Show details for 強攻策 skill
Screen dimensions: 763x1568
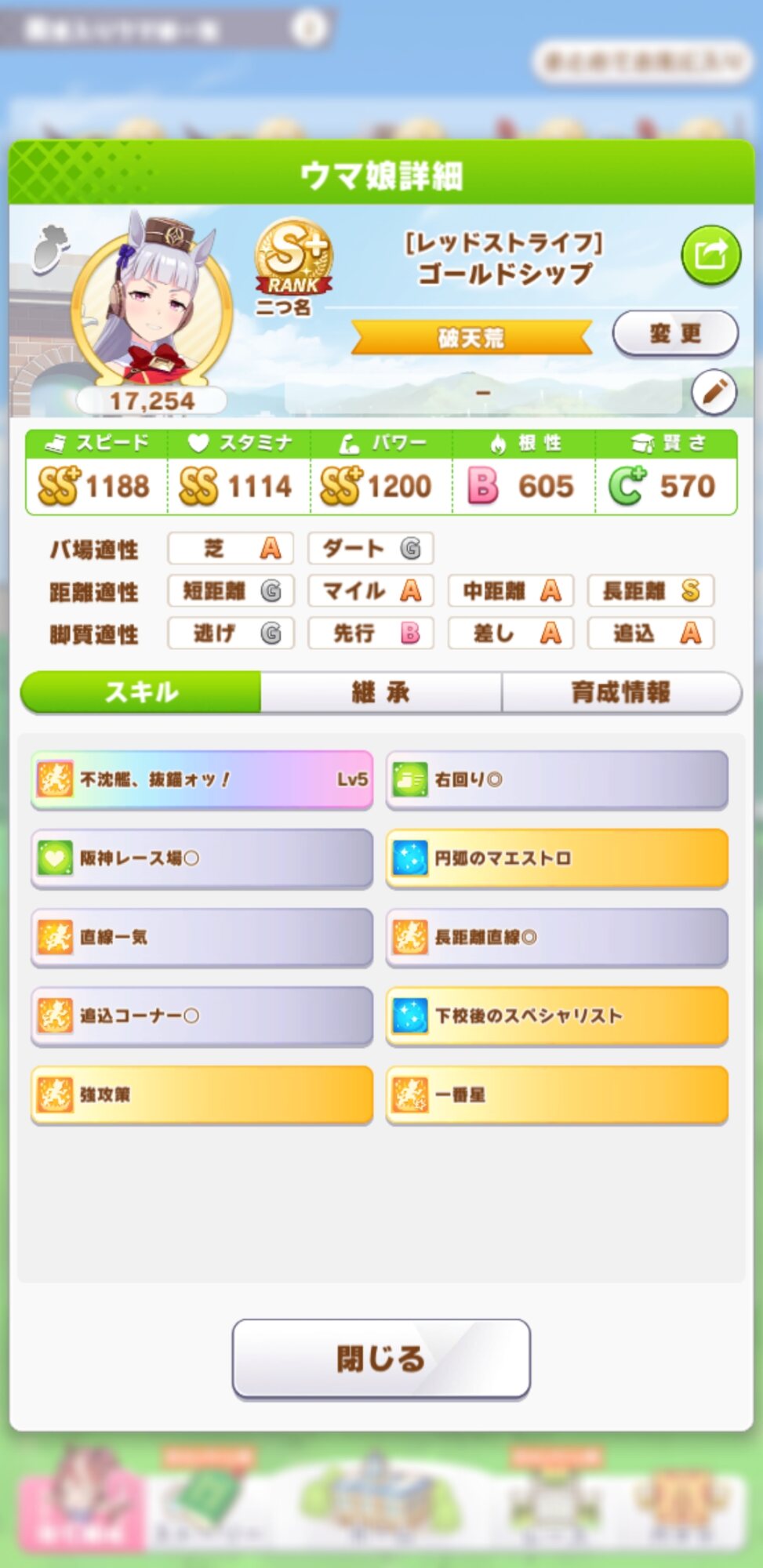[x=202, y=1094]
